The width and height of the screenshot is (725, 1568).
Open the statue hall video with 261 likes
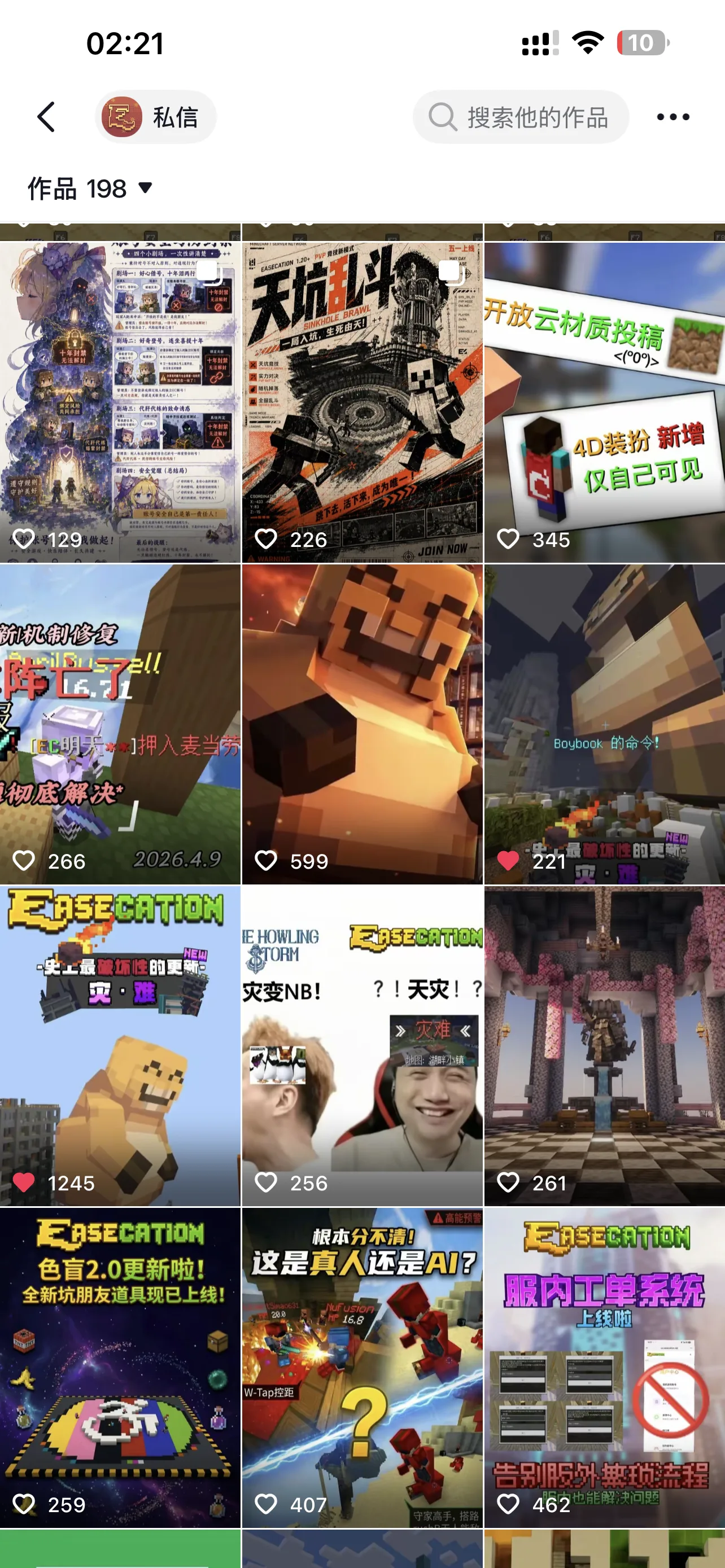[x=605, y=1046]
